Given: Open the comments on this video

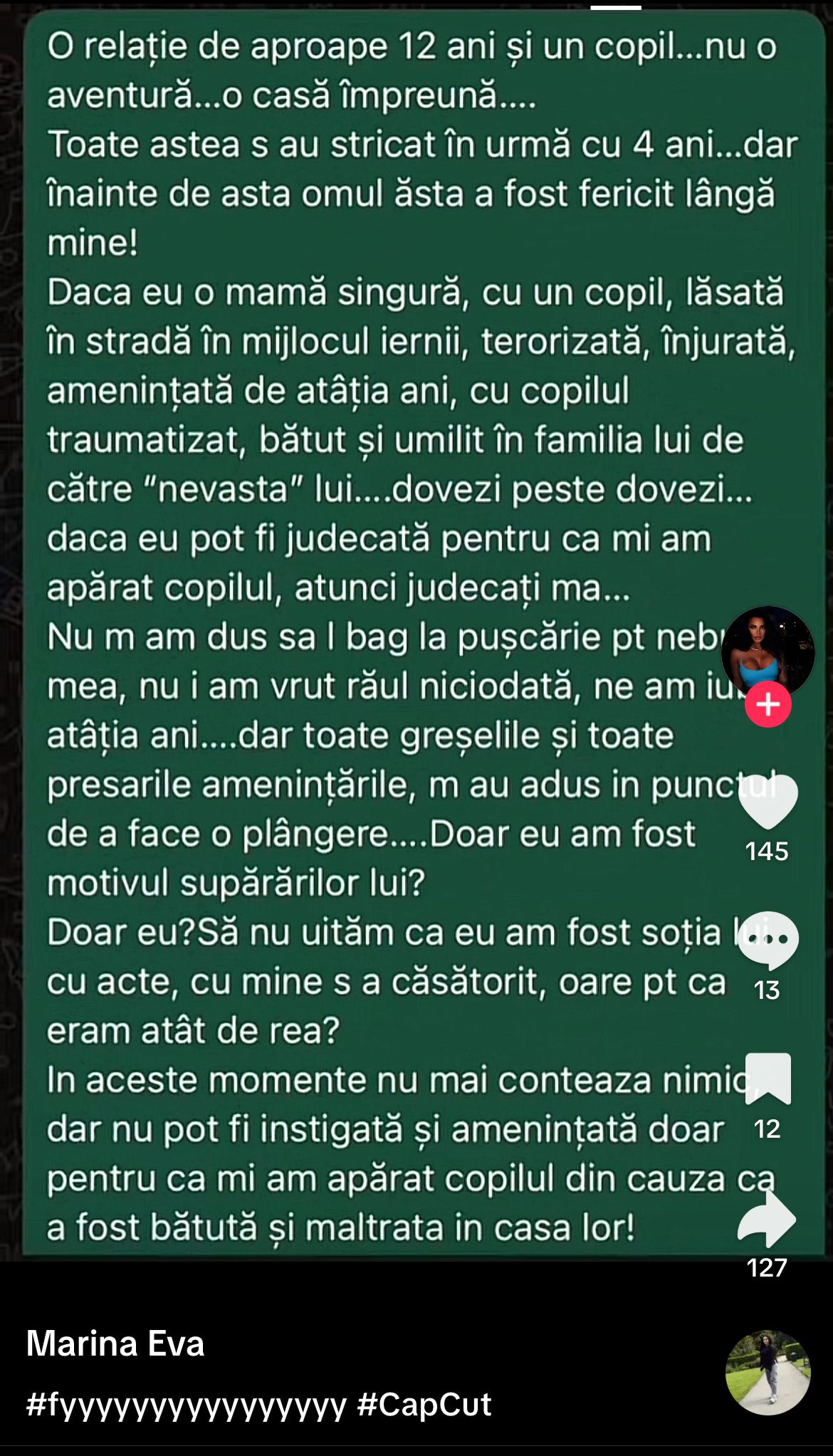Looking at the screenshot, I should pyautogui.click(x=767, y=940).
